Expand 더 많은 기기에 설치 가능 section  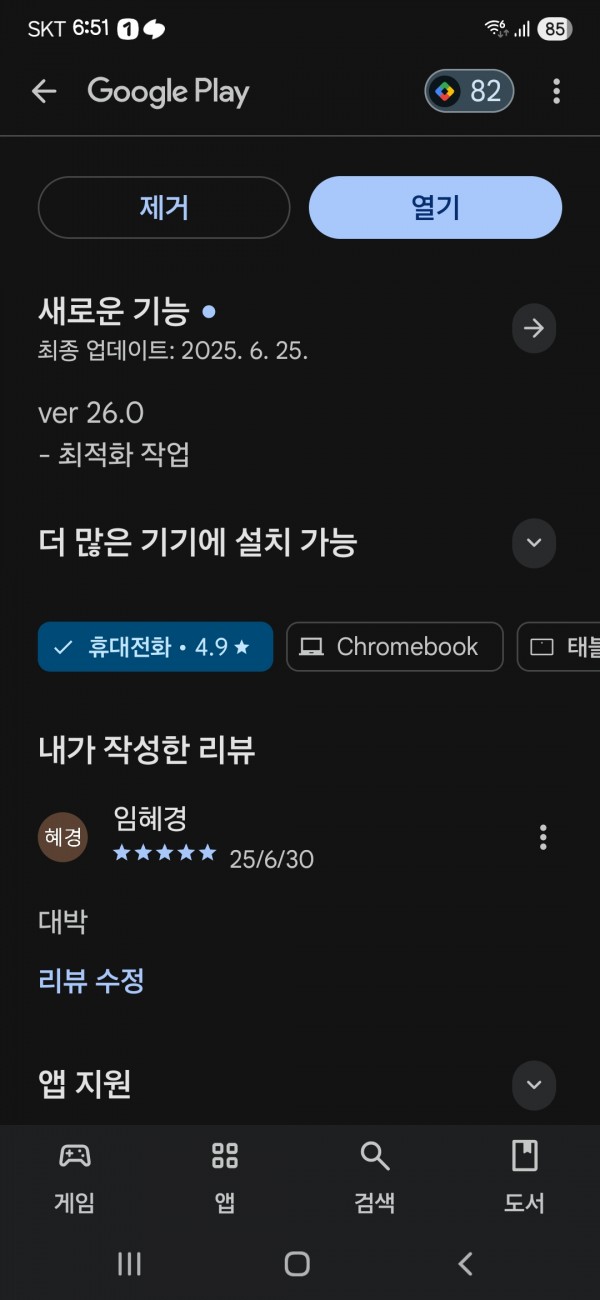point(534,543)
